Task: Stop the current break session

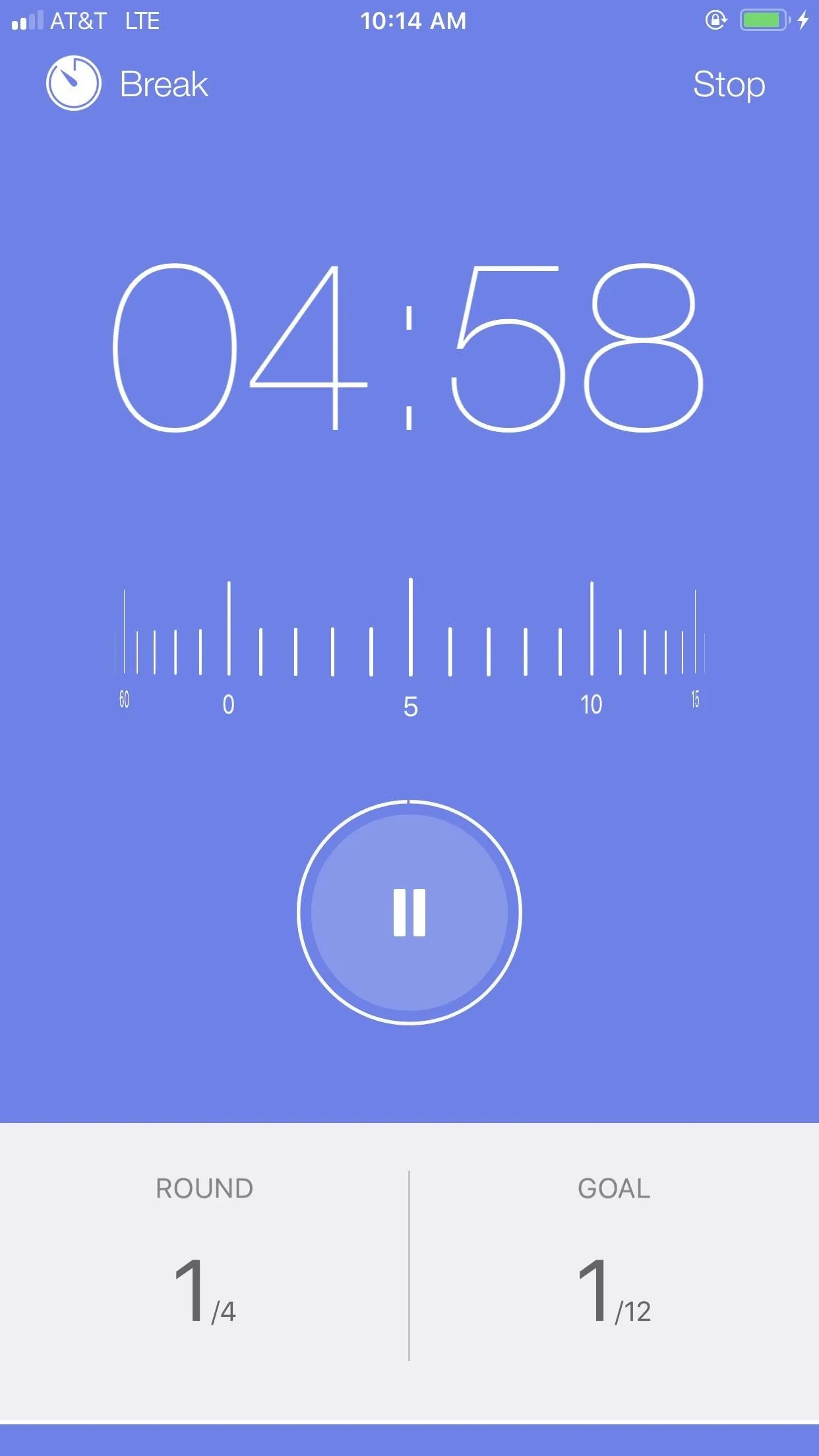Action: click(729, 85)
